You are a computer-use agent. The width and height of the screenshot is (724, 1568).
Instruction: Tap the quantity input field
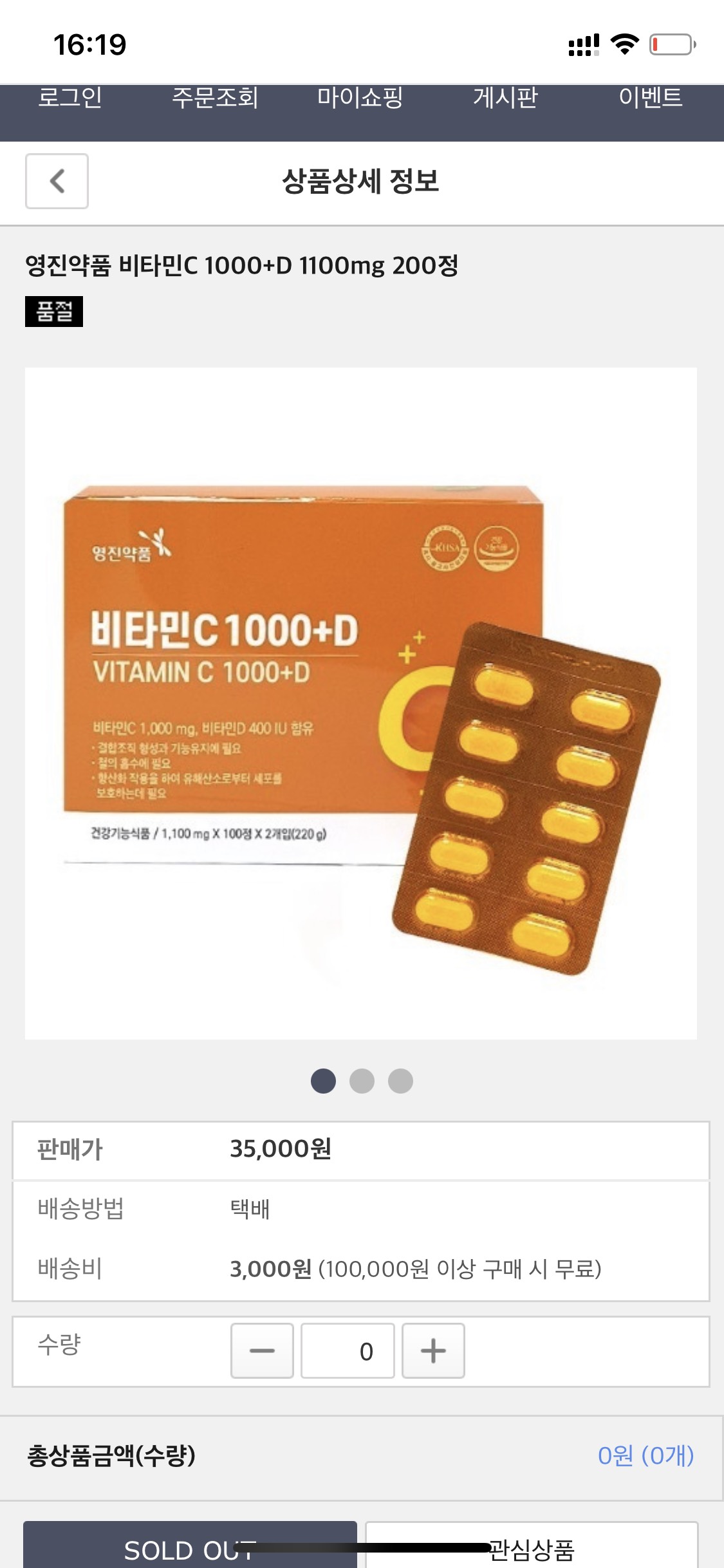tap(348, 1350)
